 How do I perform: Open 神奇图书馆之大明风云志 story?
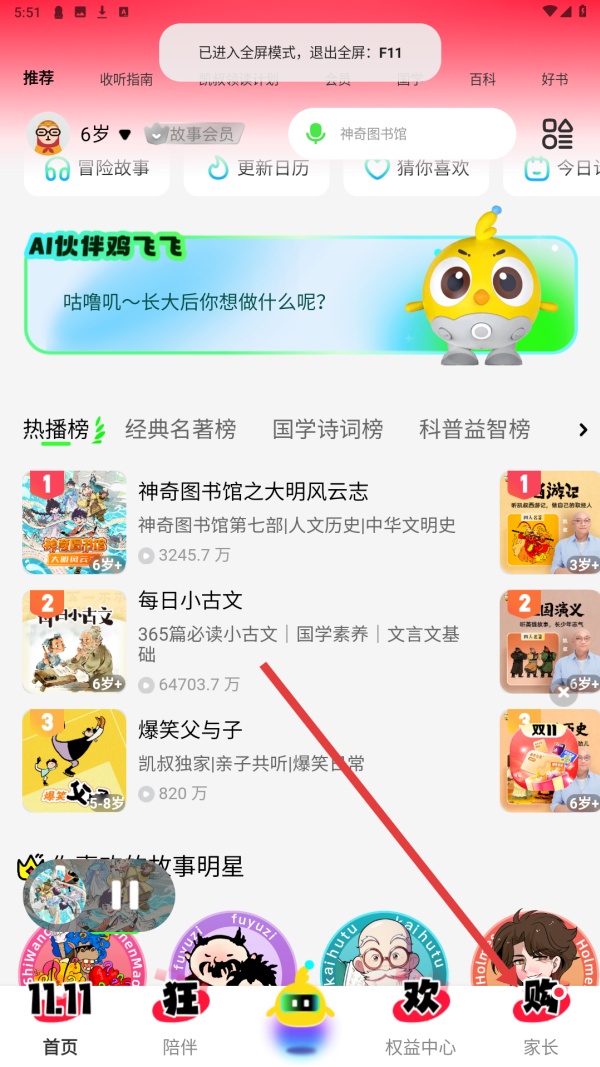click(252, 492)
